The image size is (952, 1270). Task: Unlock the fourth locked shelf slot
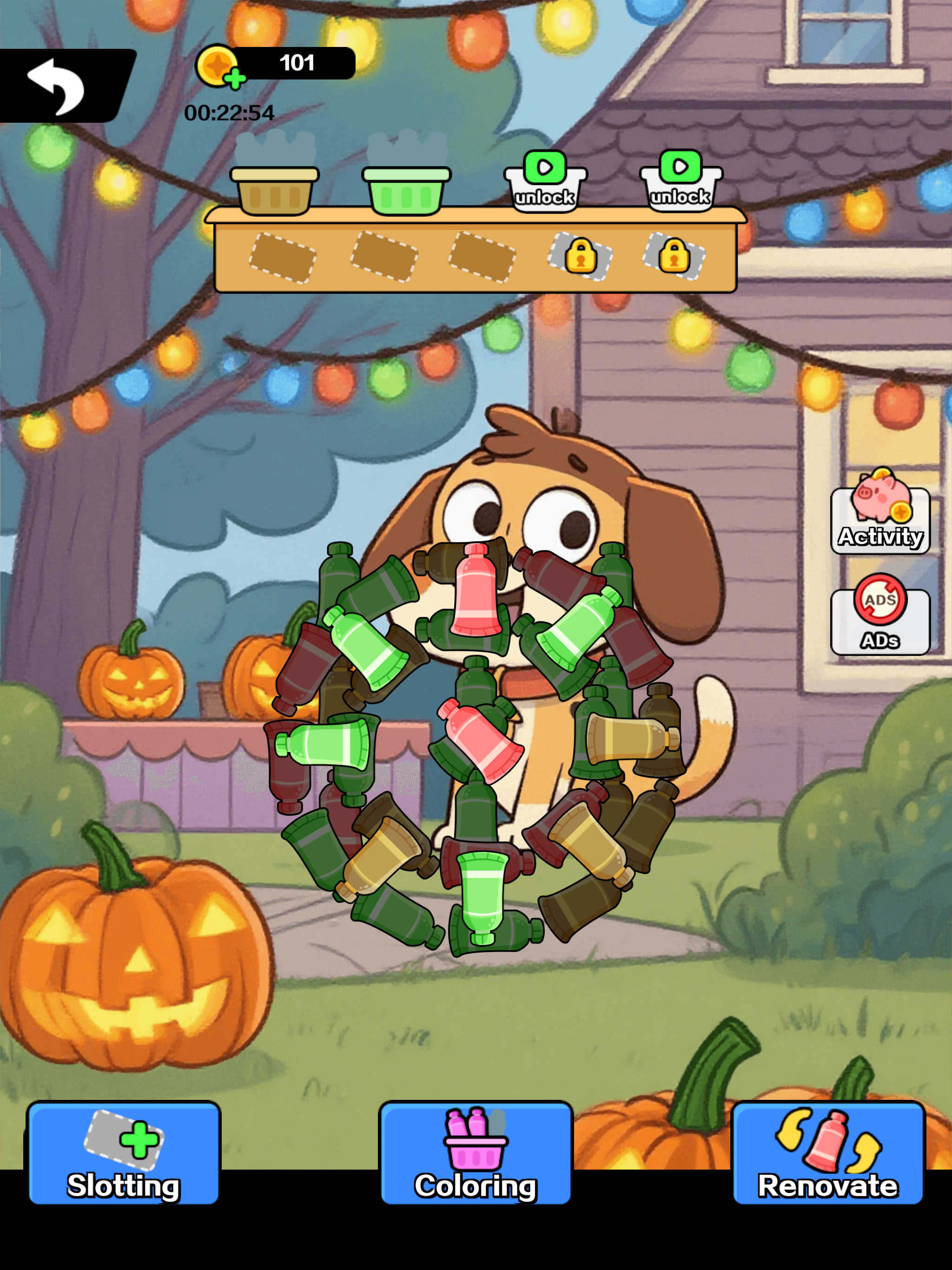[x=580, y=256]
